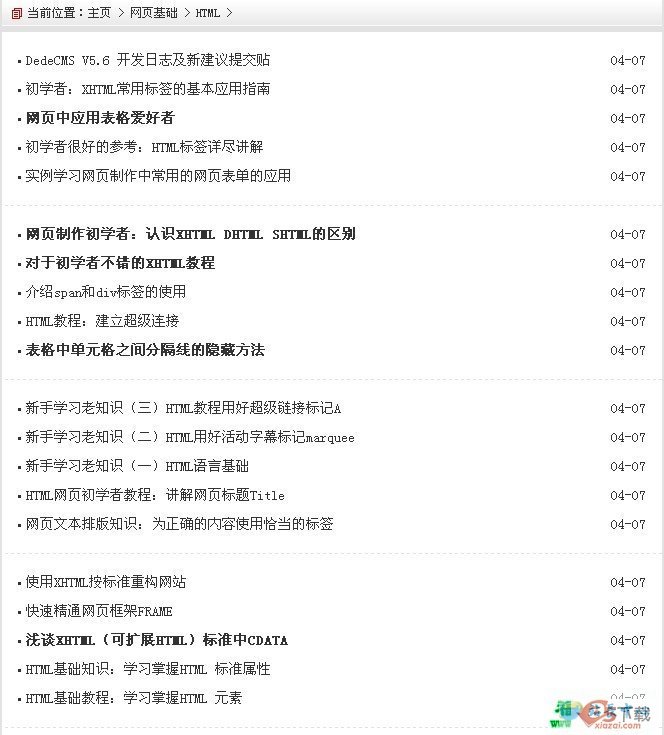Open 网页基础 breadcrumb link
Viewport: 664px width, 735px height.
click(154, 13)
